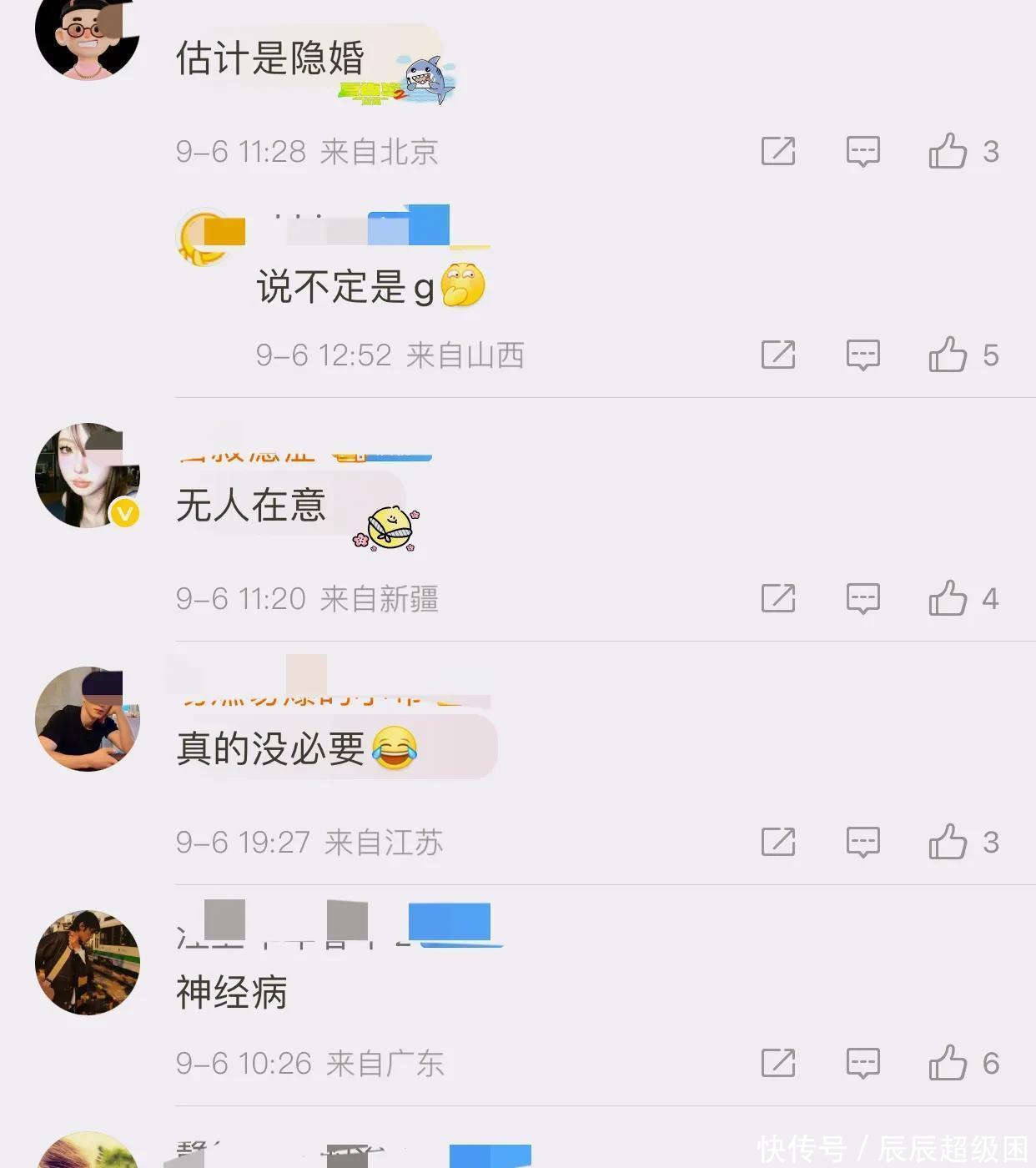Reply to the comment "估计是隐婚"
Image resolution: width=1036 pixels, height=1168 pixels.
[x=862, y=151]
